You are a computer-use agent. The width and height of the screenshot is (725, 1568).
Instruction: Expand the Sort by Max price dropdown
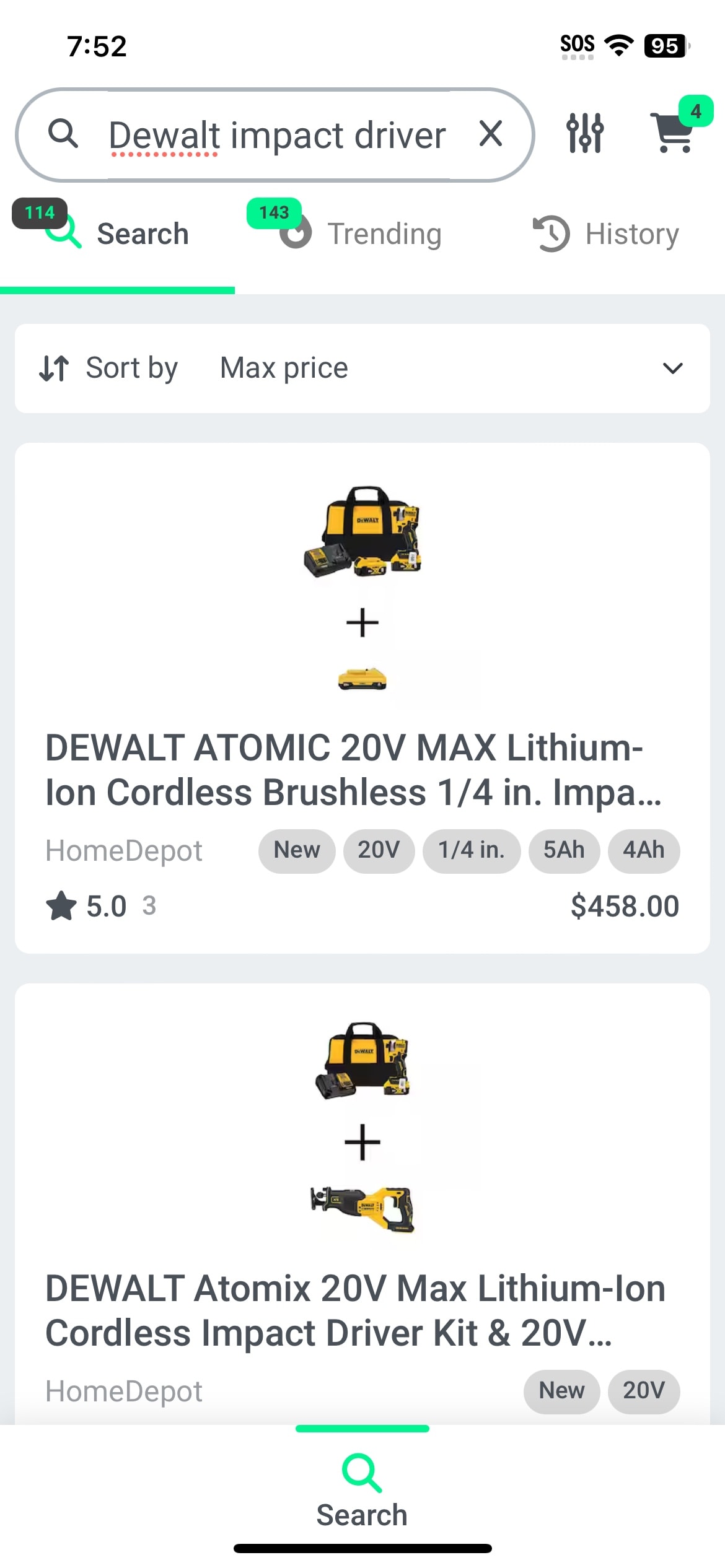point(362,368)
